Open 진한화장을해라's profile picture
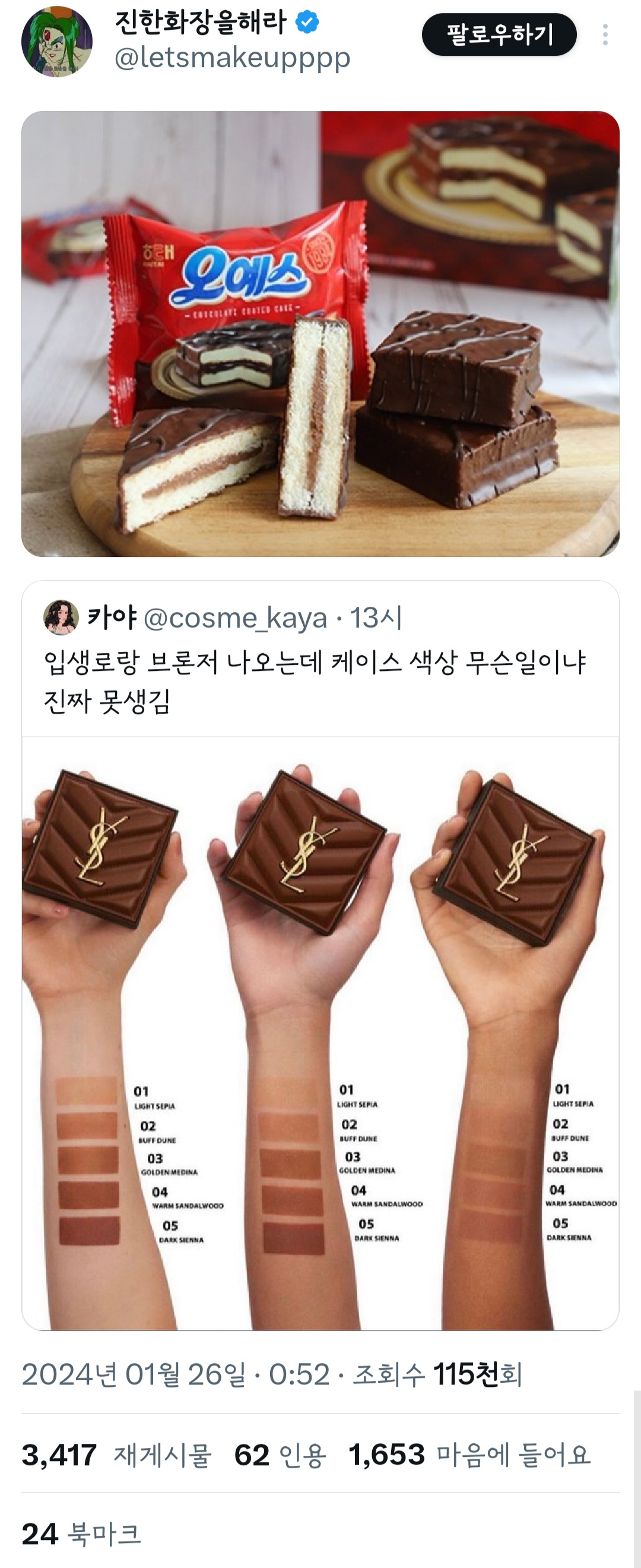The width and height of the screenshot is (641, 1568). (57, 42)
